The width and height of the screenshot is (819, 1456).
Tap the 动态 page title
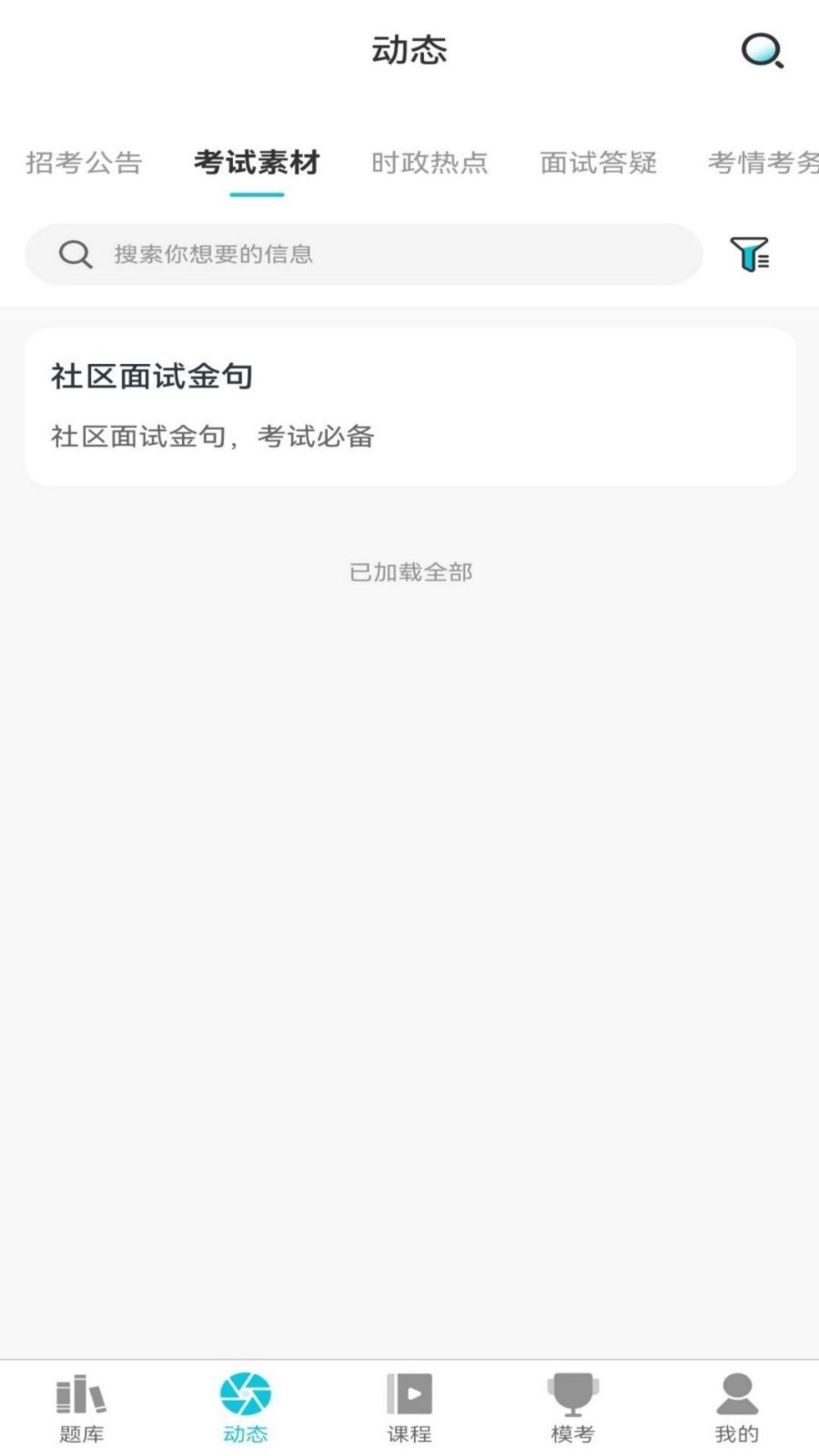click(x=409, y=50)
